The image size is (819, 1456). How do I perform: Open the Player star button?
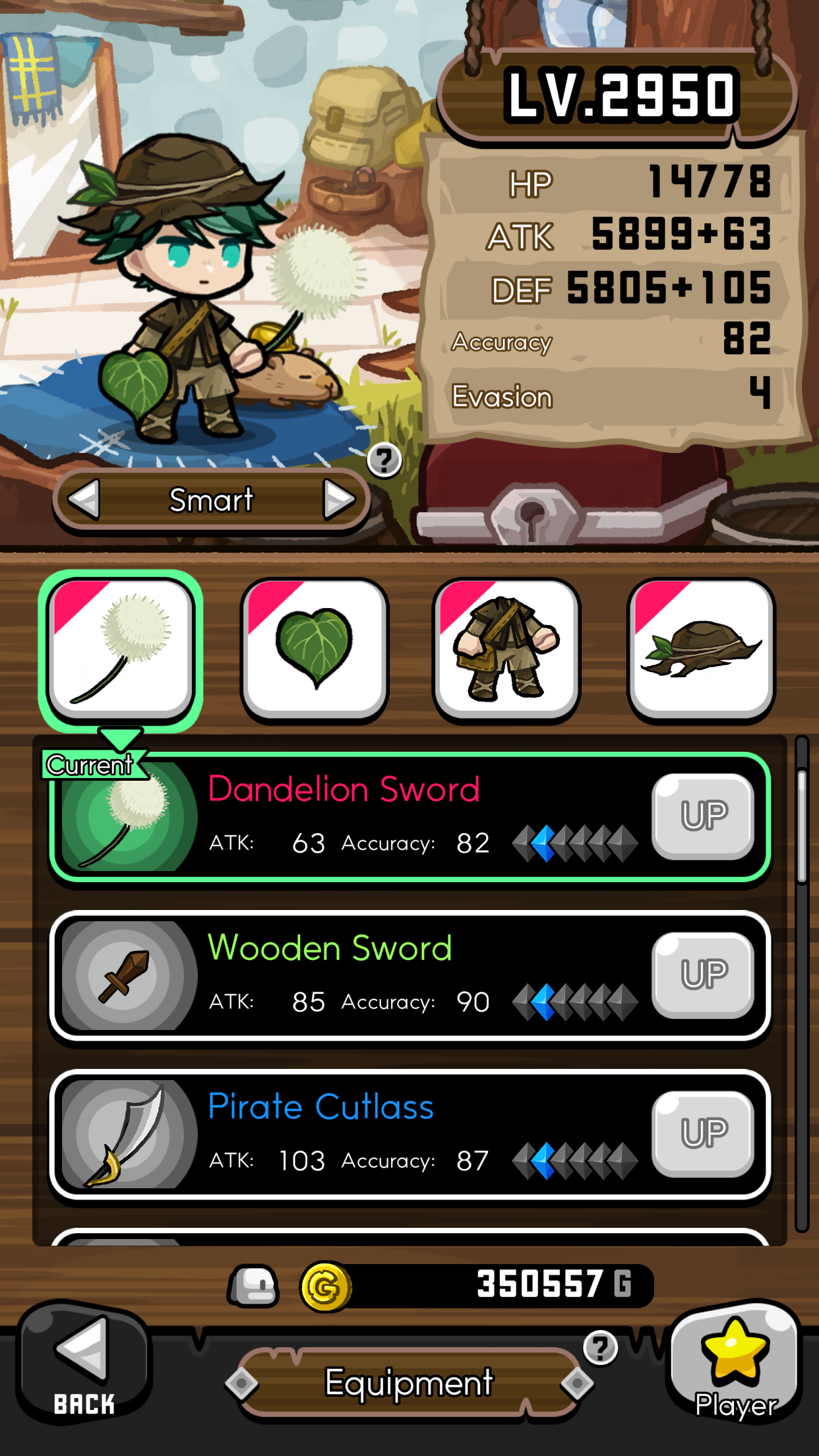click(x=735, y=1364)
